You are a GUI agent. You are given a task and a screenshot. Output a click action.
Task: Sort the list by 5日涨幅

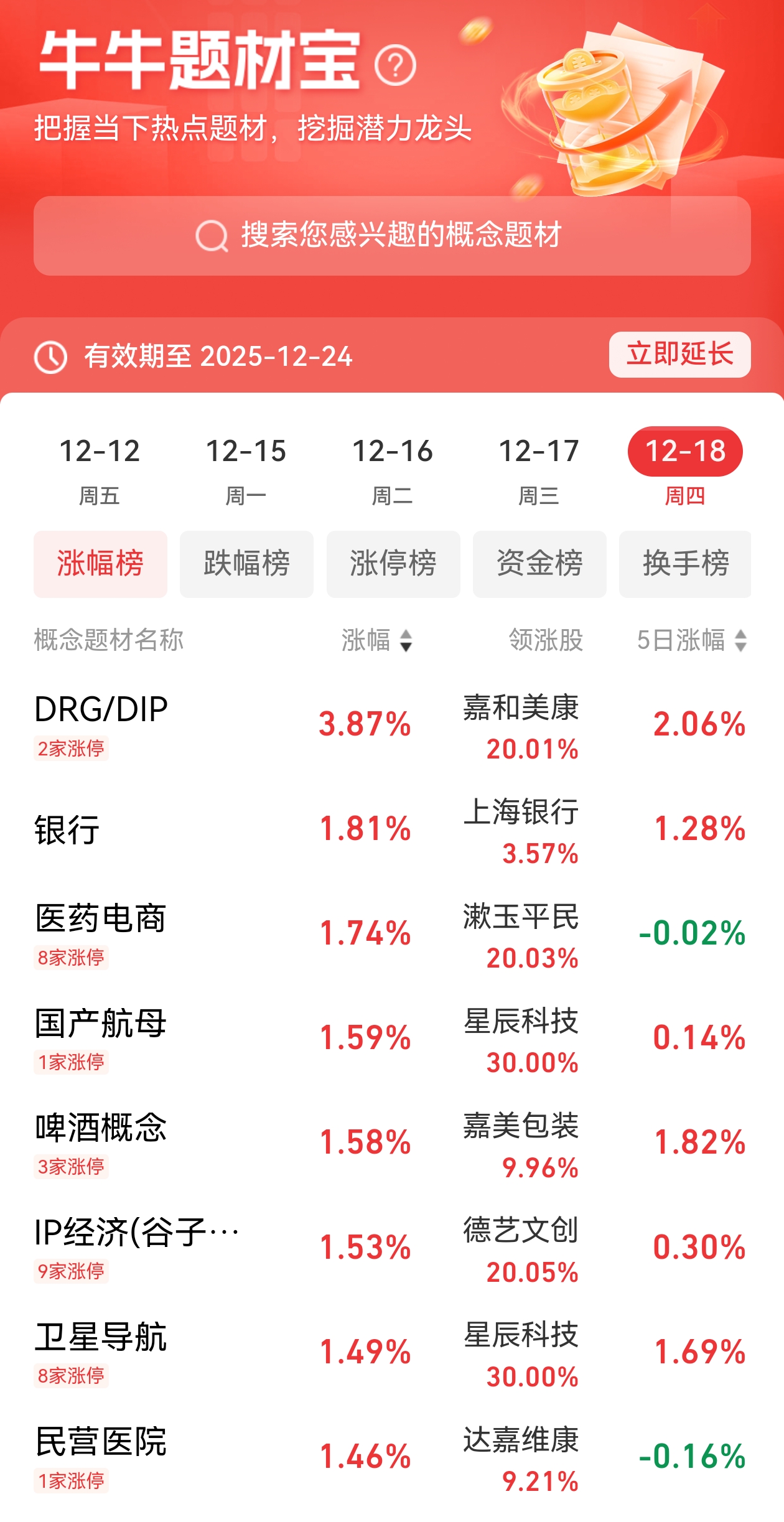coord(691,640)
